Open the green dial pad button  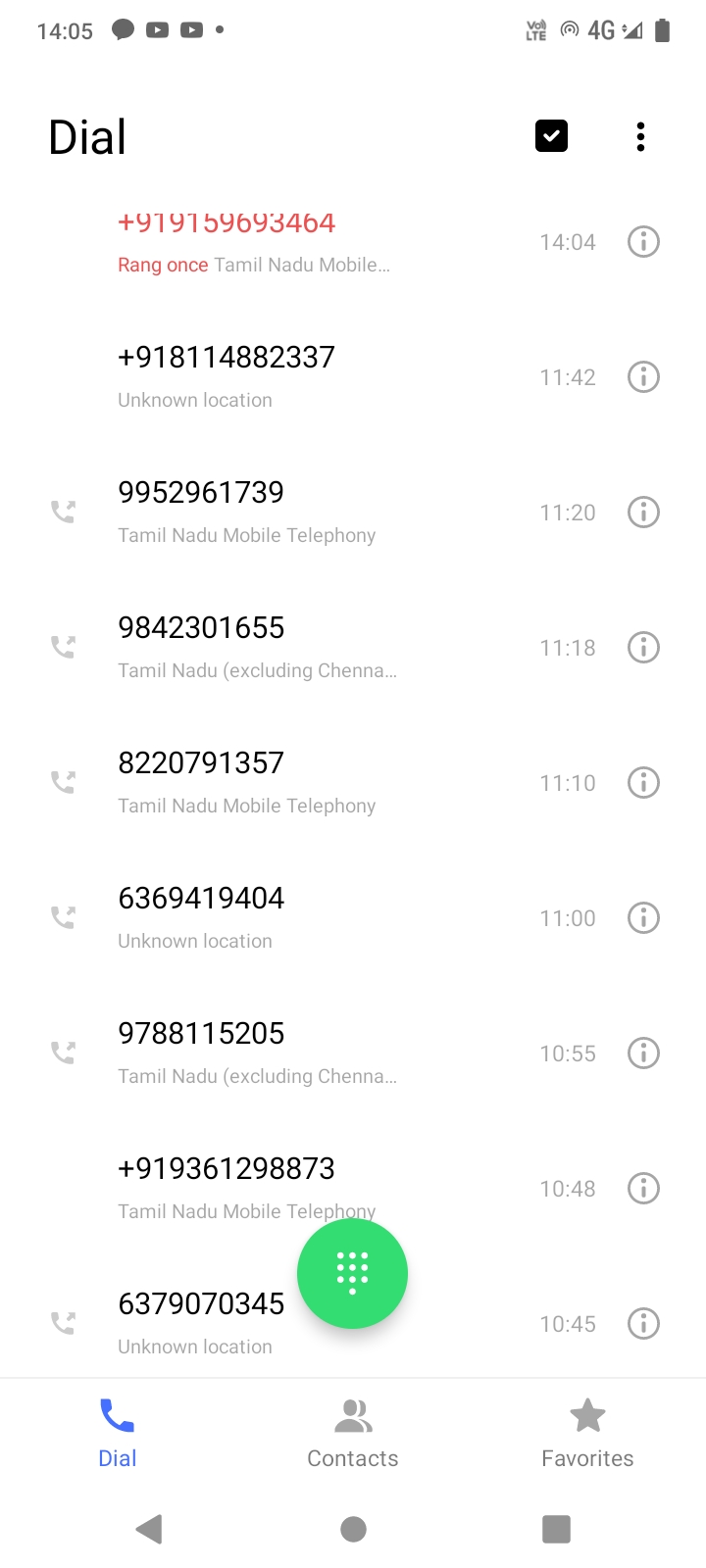[x=352, y=1273]
